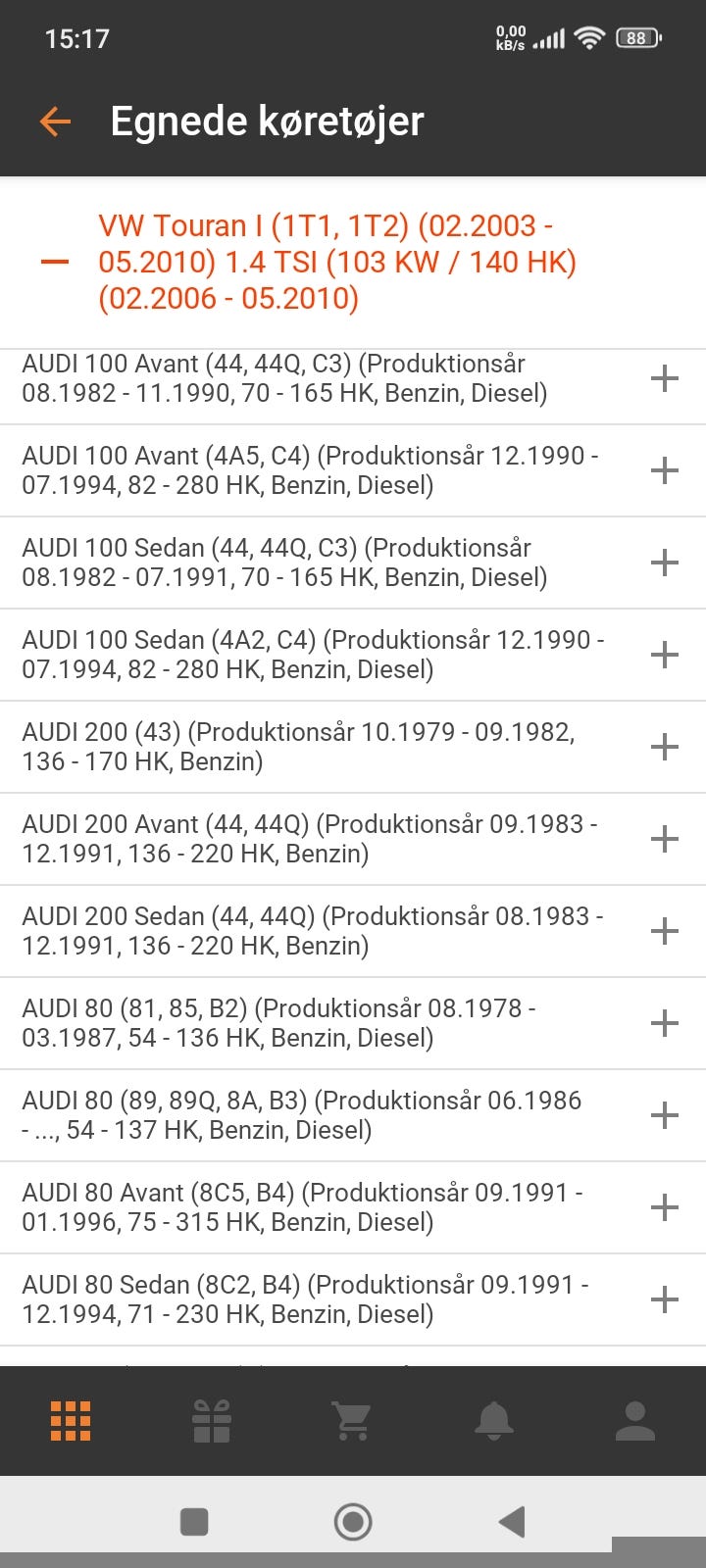Expand AUDI 100 Avant (4A5, C4)
Viewport: 706px width, 1568px height.
coord(664,470)
